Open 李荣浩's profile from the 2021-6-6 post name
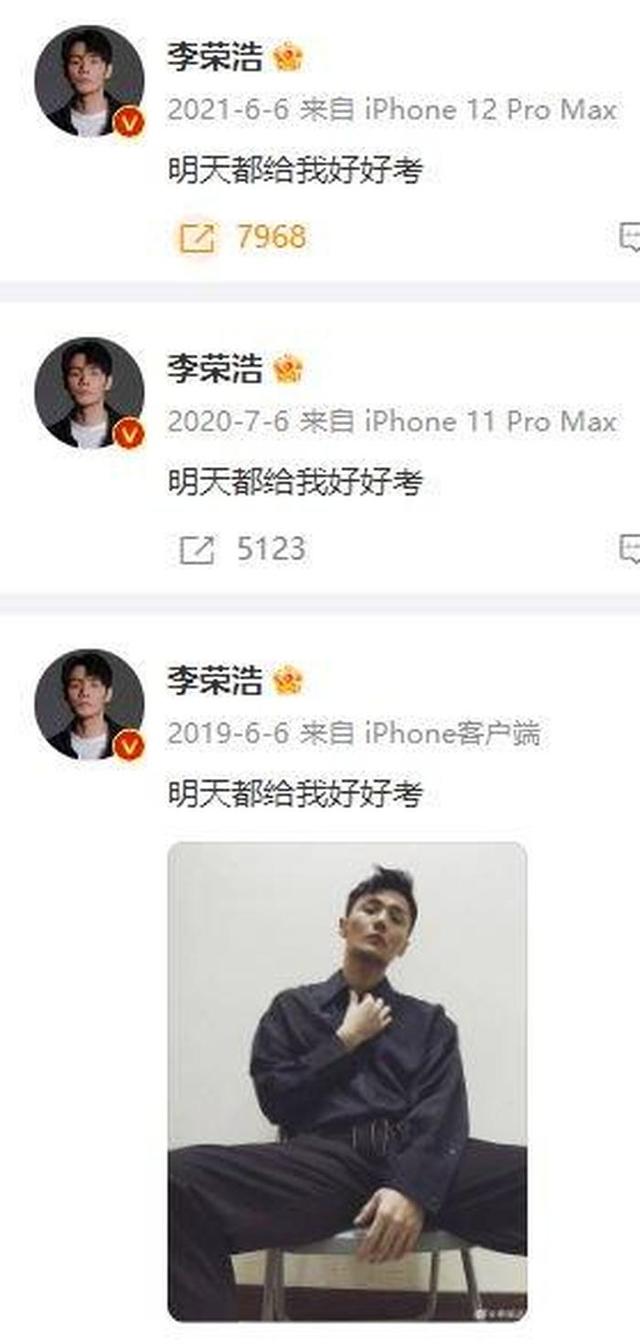Viewport: 640px width, 1344px height. (x=214, y=57)
